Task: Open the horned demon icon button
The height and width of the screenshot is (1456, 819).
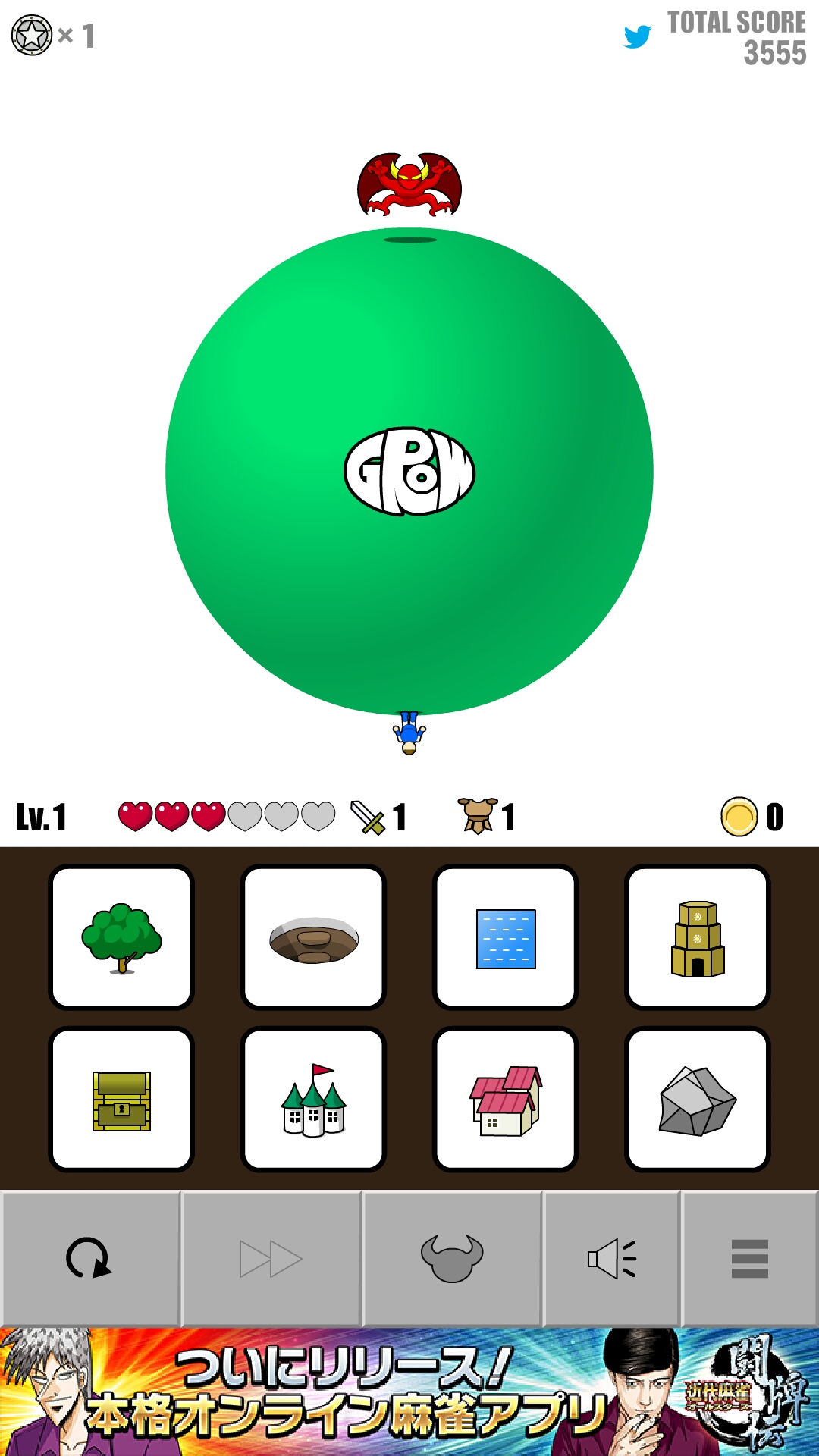Action: 452,1259
